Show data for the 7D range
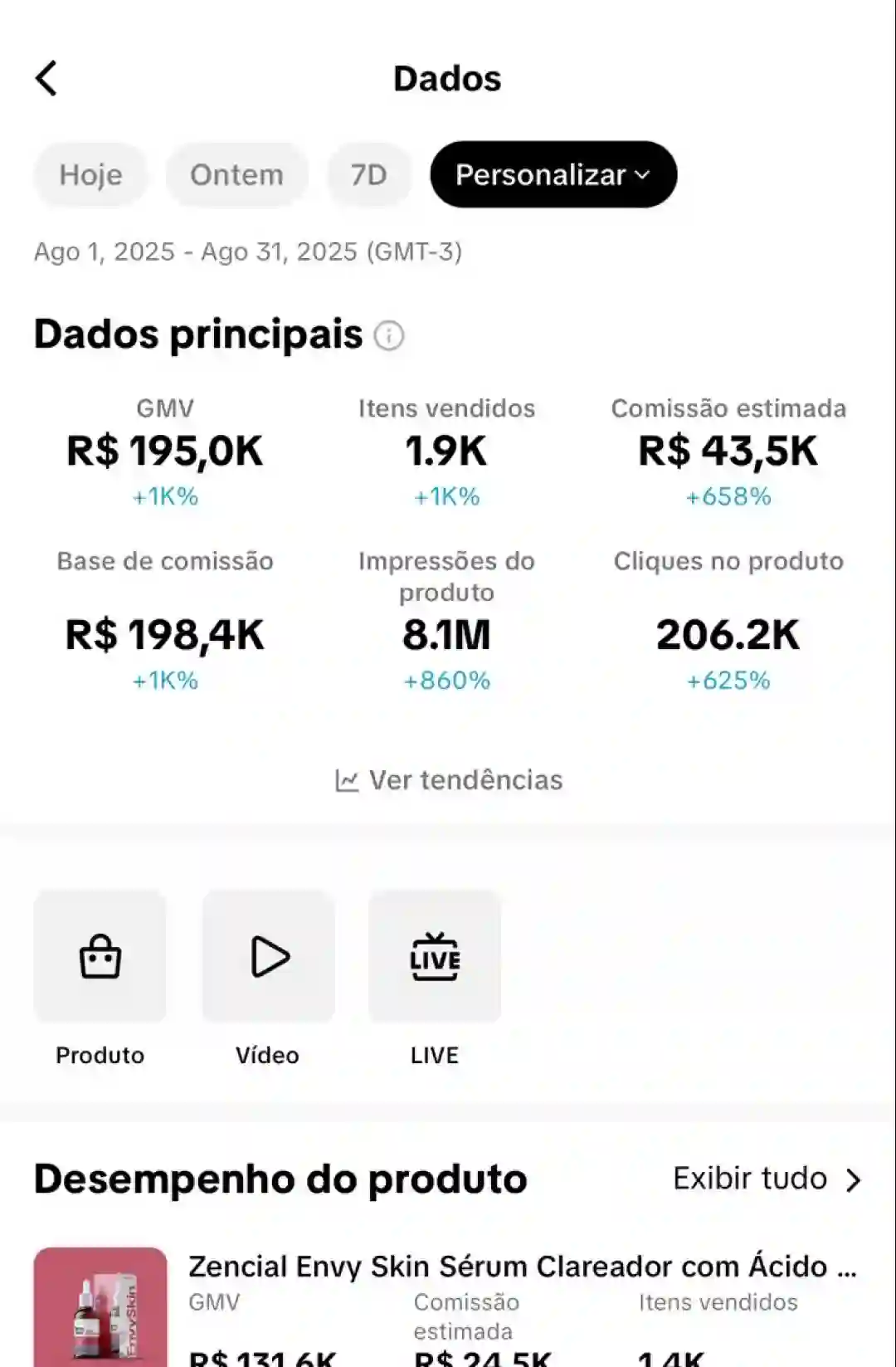Image resolution: width=896 pixels, height=1367 pixels. click(x=369, y=175)
